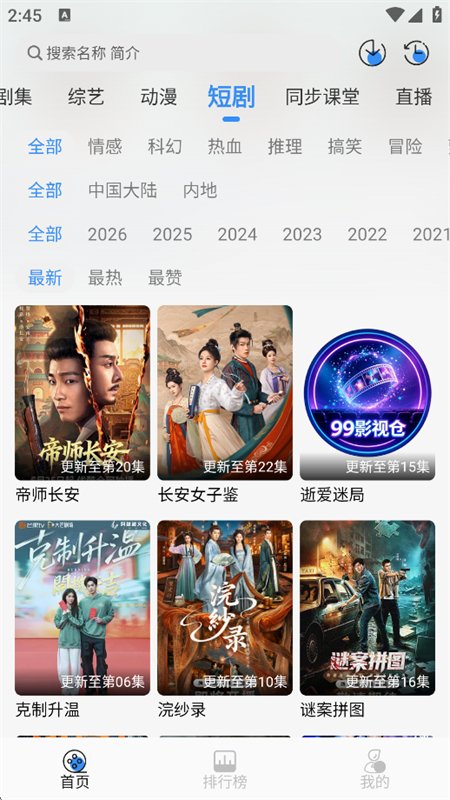Select region 中国大陆
This screenshot has width=450, height=800.
[x=122, y=191]
